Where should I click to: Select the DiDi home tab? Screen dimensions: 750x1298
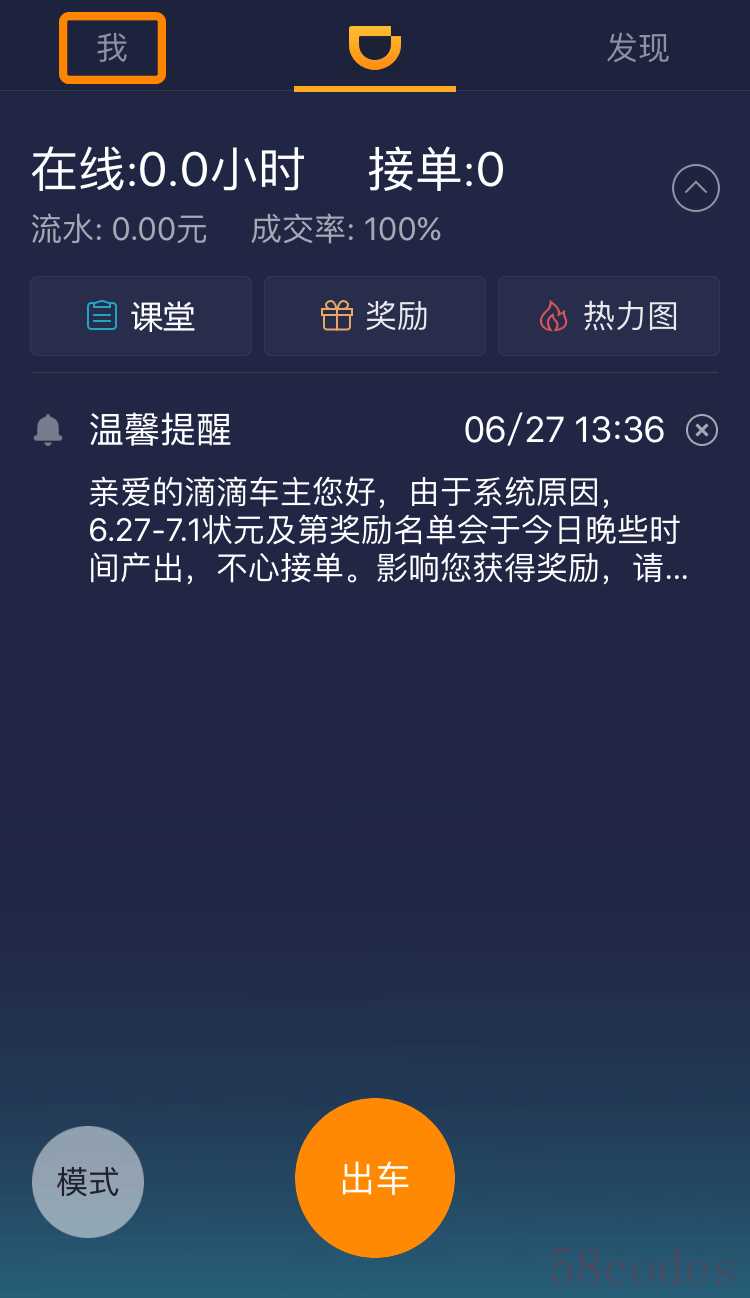coord(375,48)
